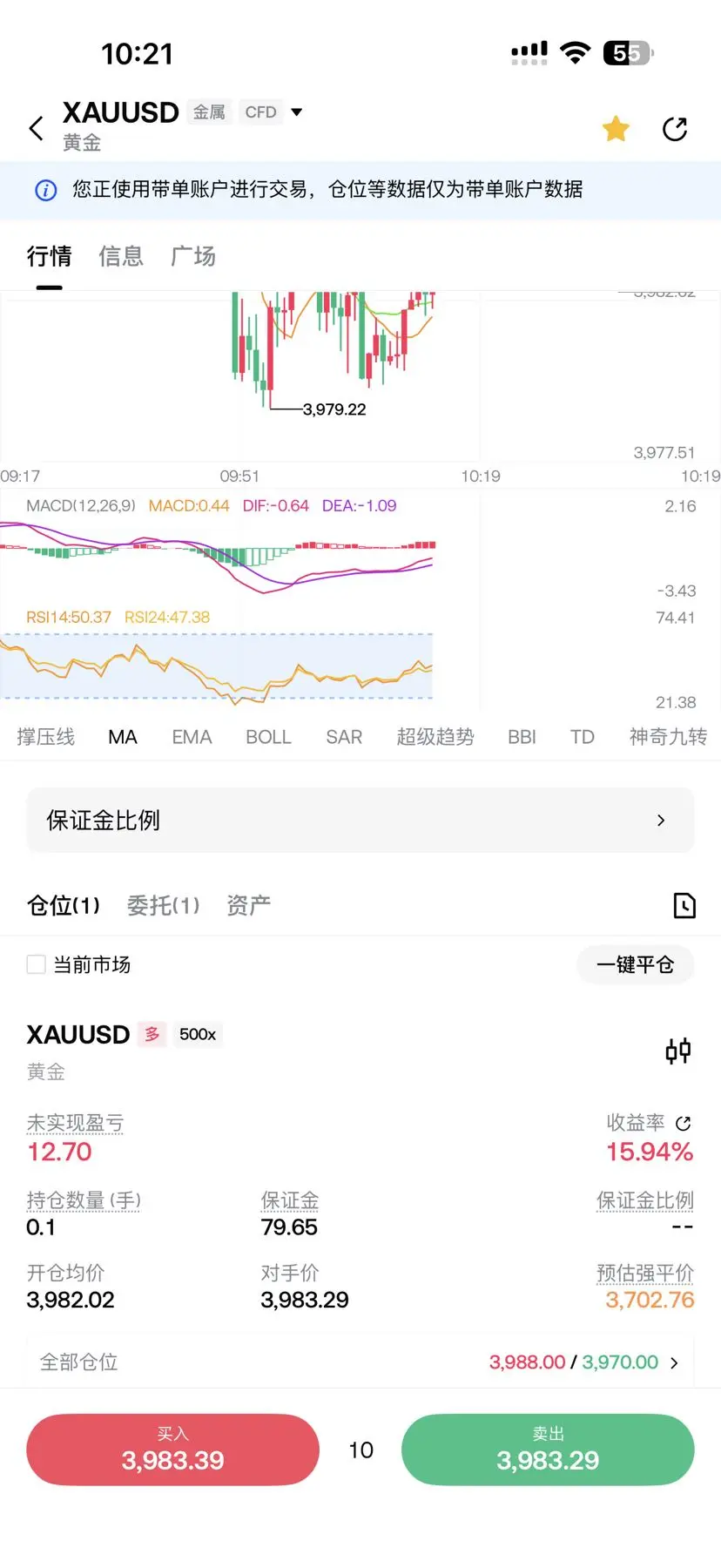Switch to the 委托(1) tab
Image resolution: width=721 pixels, height=1568 pixels.
click(x=163, y=906)
